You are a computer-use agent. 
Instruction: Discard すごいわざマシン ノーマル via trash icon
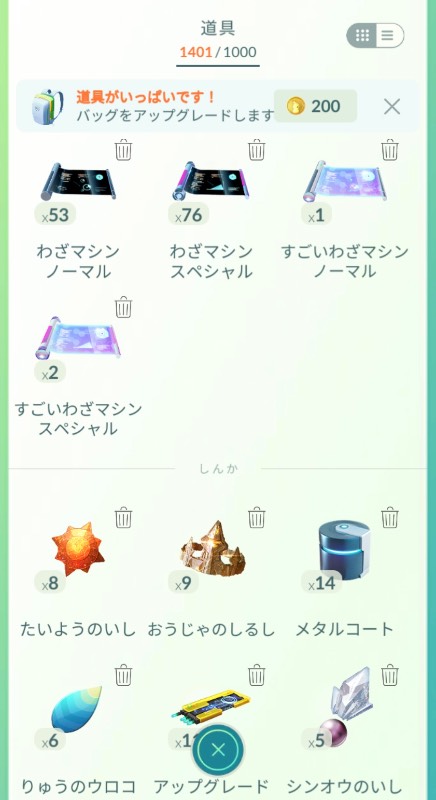point(390,151)
